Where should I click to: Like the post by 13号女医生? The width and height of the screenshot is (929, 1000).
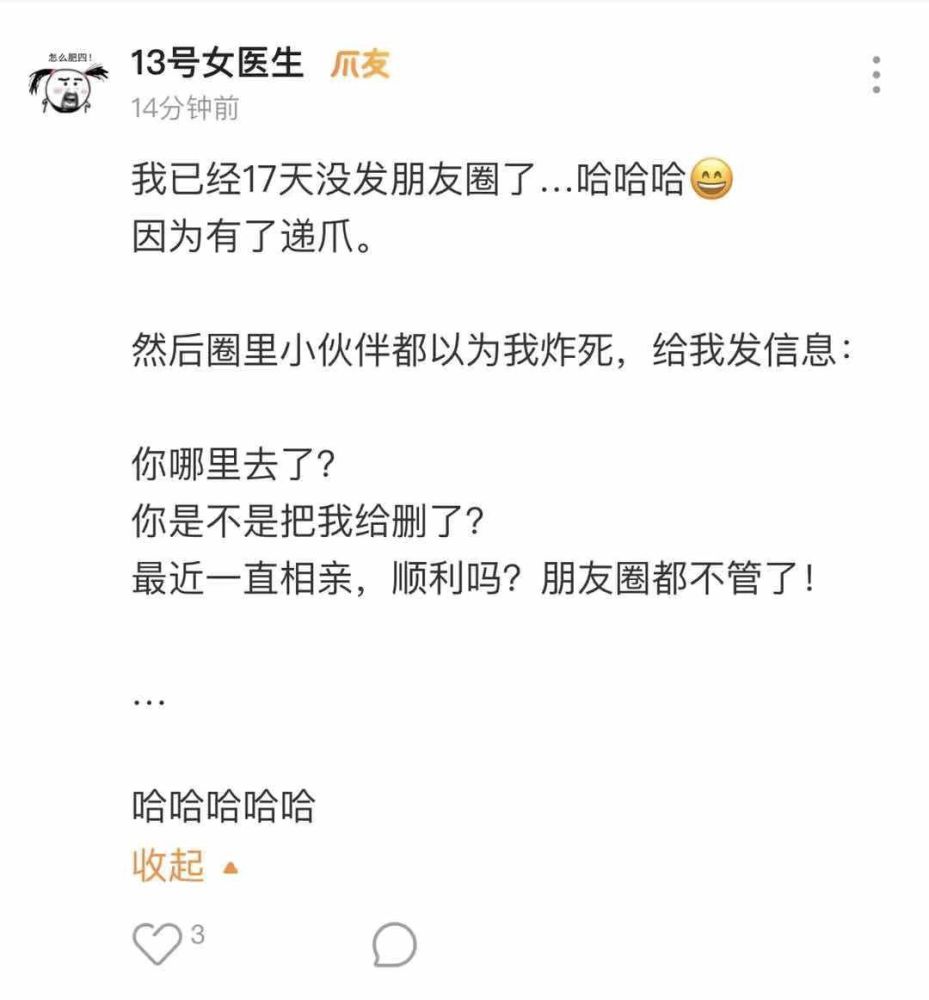[x=158, y=943]
